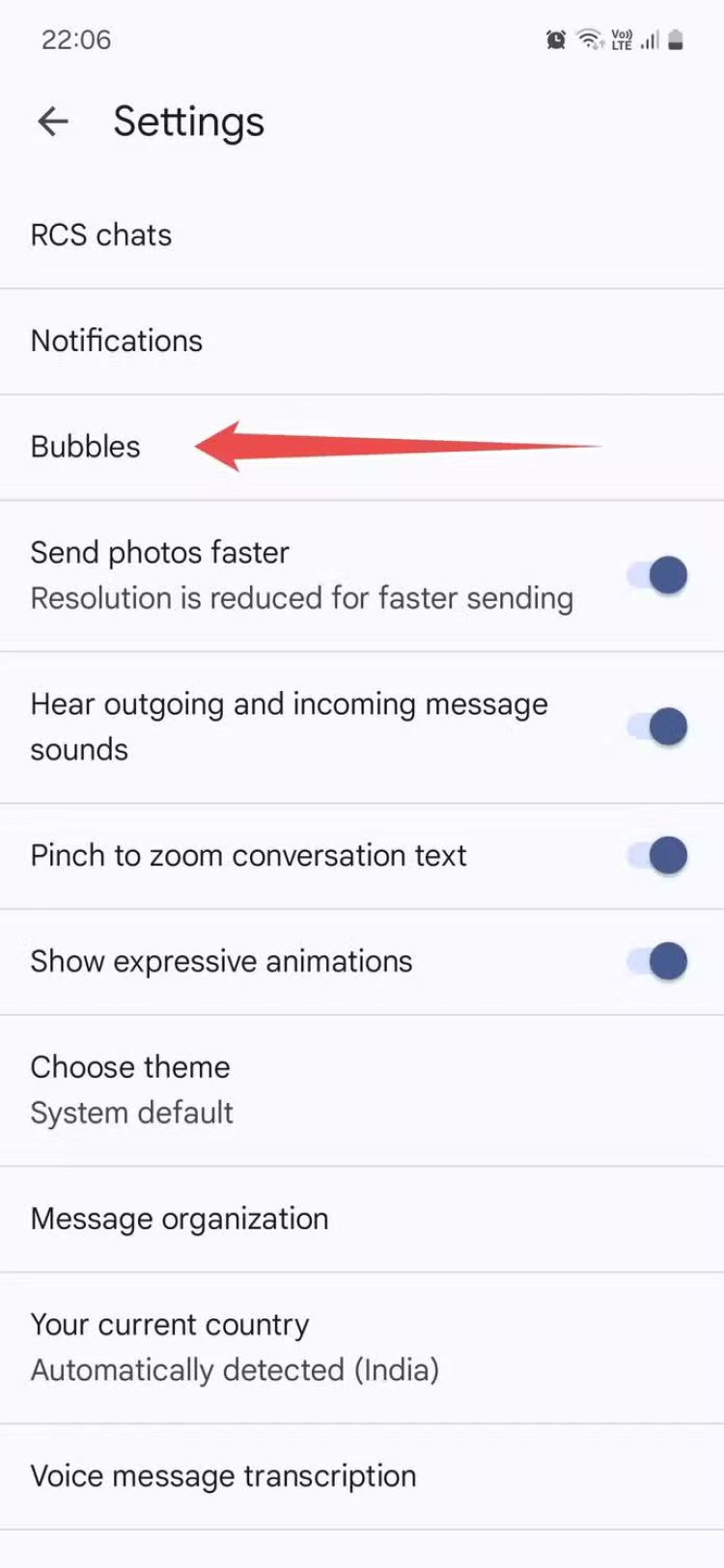Go back using the arrow icon

coord(53,122)
